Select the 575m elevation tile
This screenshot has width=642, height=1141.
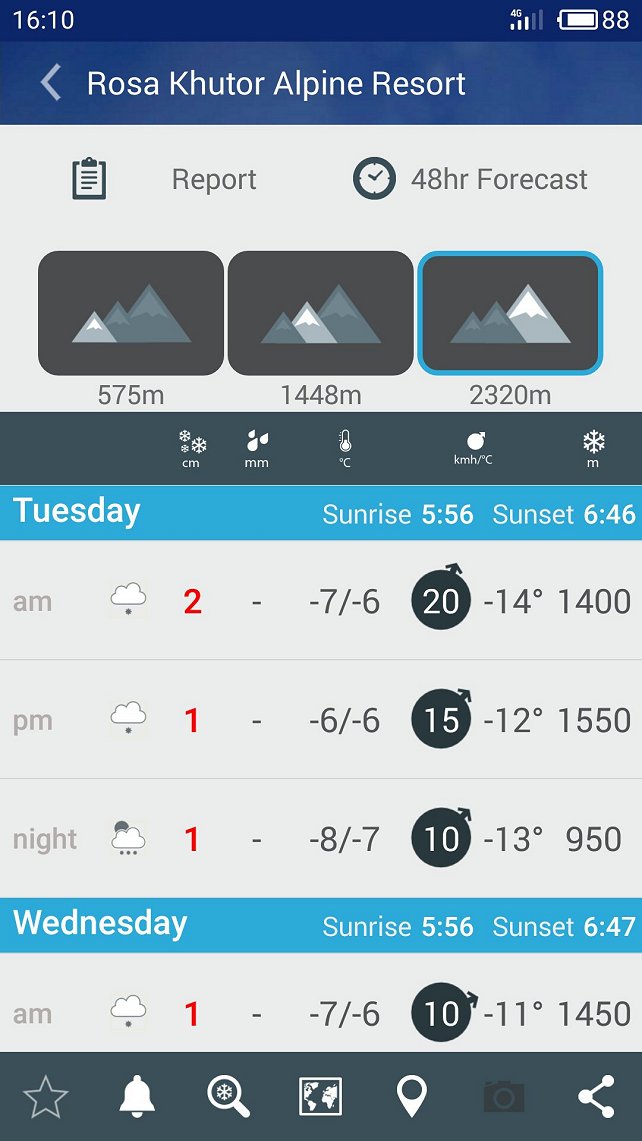(x=131, y=314)
